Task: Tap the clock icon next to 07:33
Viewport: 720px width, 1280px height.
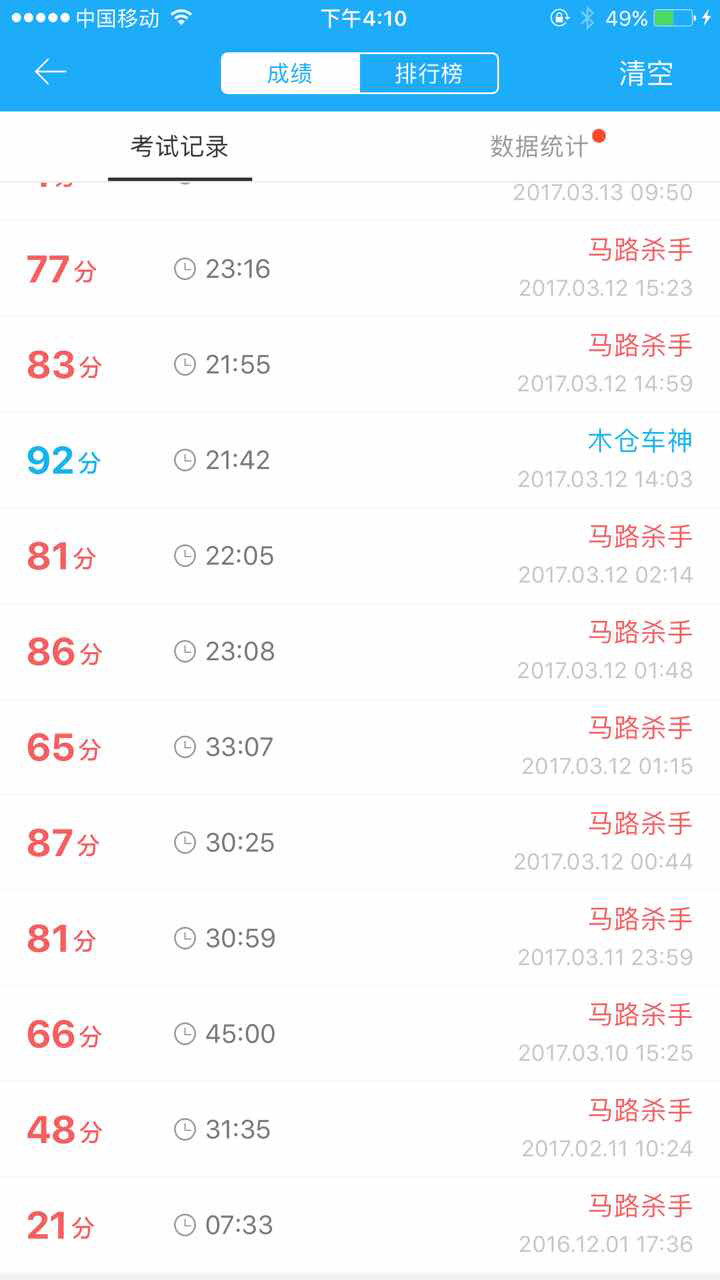Action: 185,1224
